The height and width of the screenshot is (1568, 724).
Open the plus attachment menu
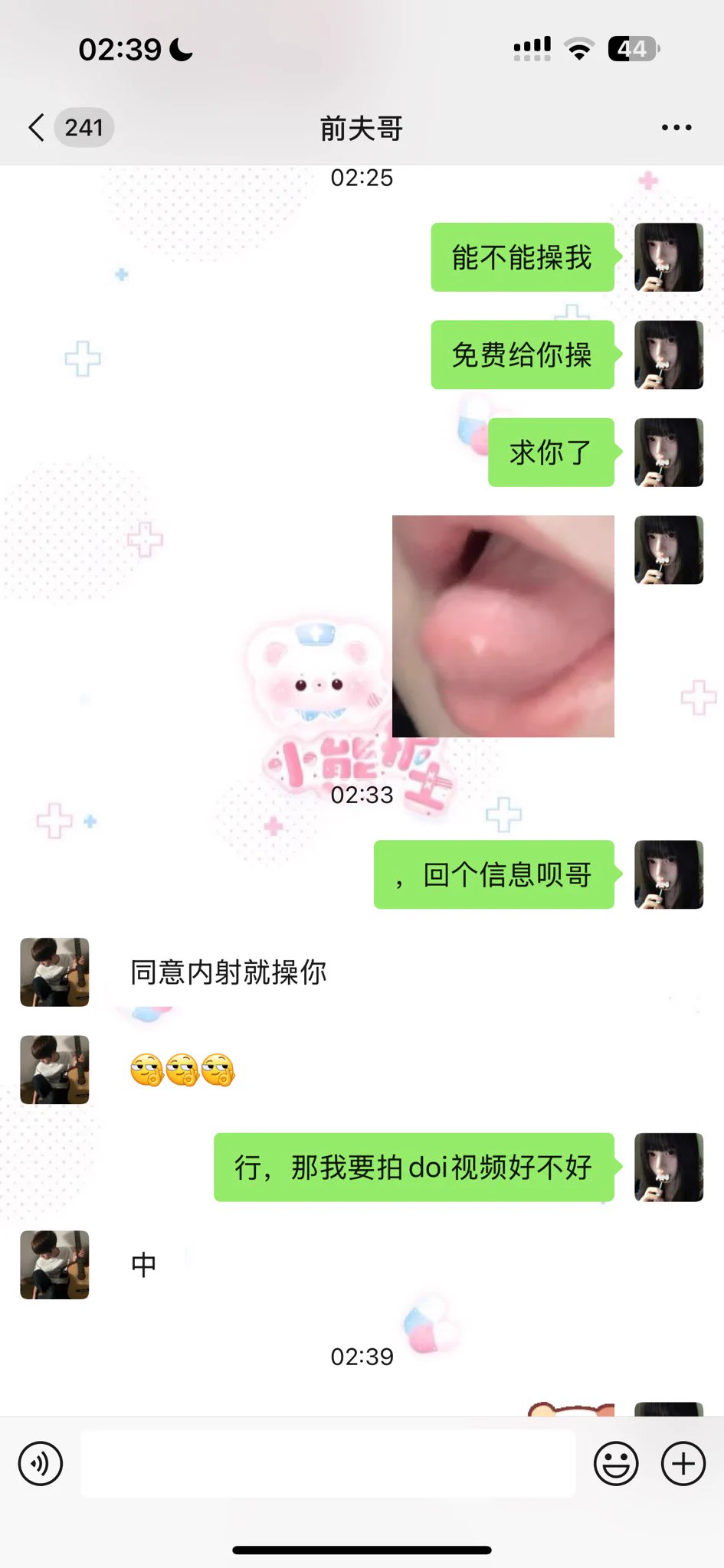click(x=683, y=1463)
